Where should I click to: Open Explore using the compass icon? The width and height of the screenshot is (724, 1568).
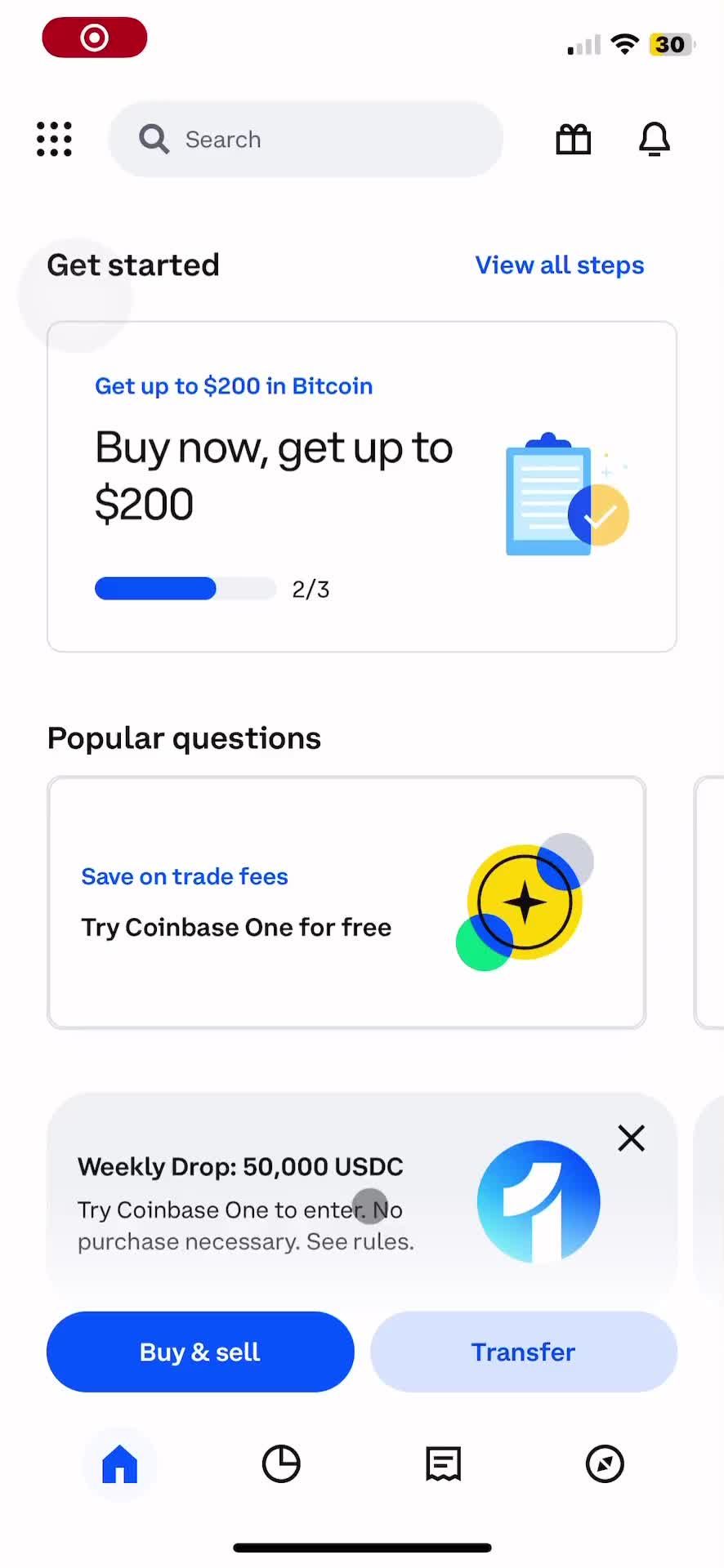[605, 1463]
